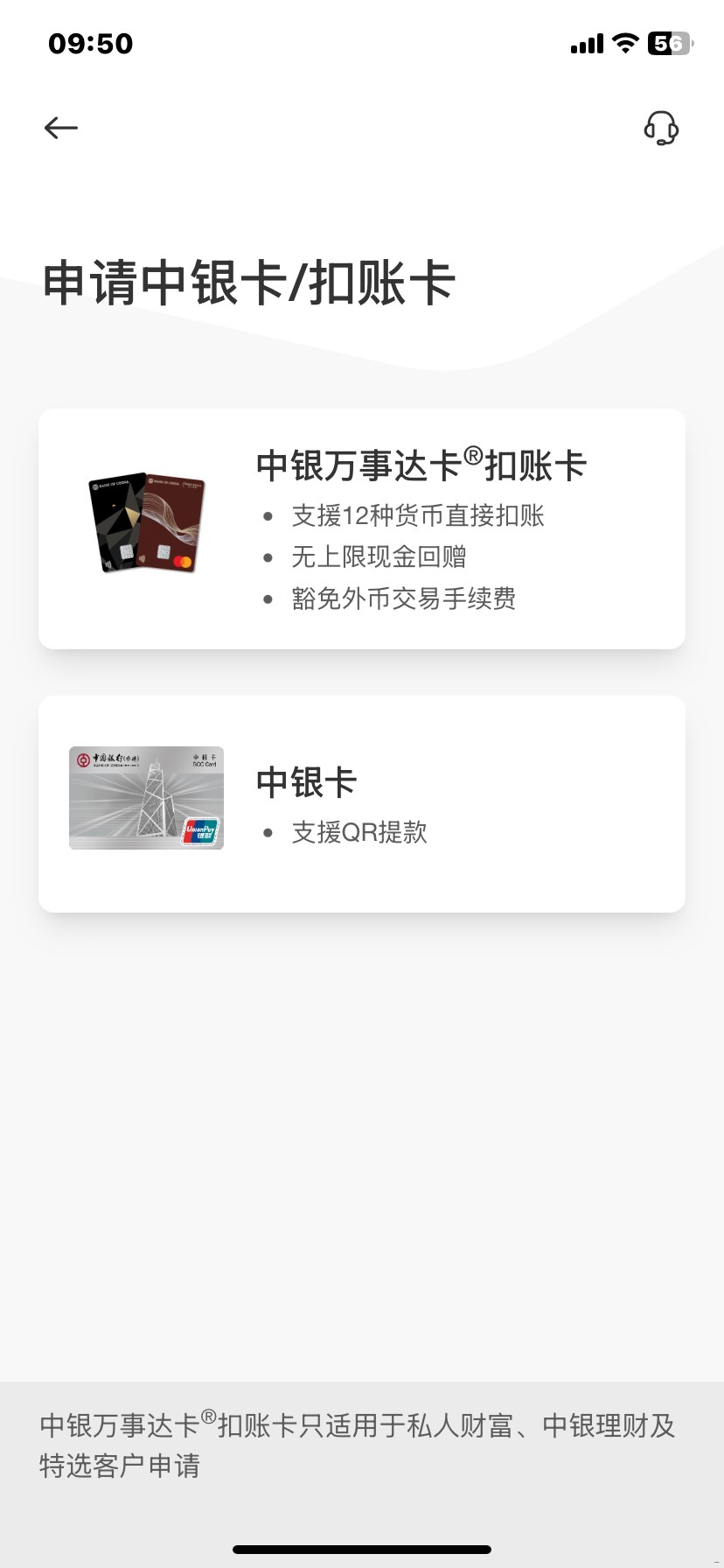
Task: Tap the 支援QR提款 feature text
Action: point(359,832)
